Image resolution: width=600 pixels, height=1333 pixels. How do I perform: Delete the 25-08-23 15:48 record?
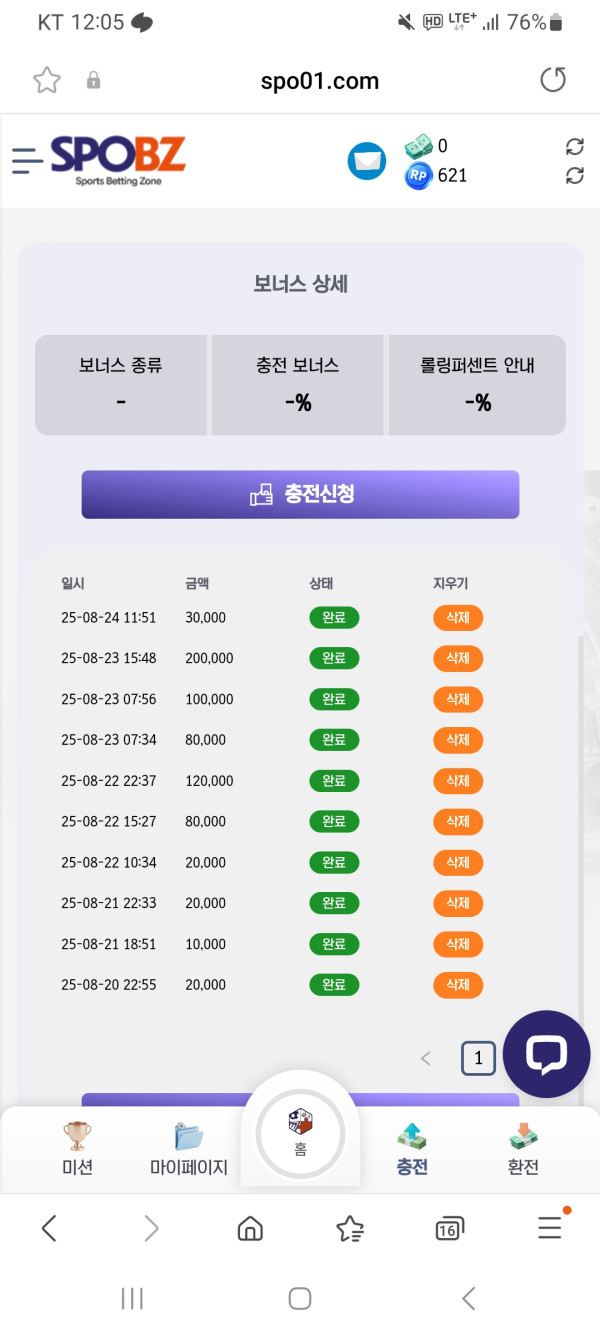[458, 658]
